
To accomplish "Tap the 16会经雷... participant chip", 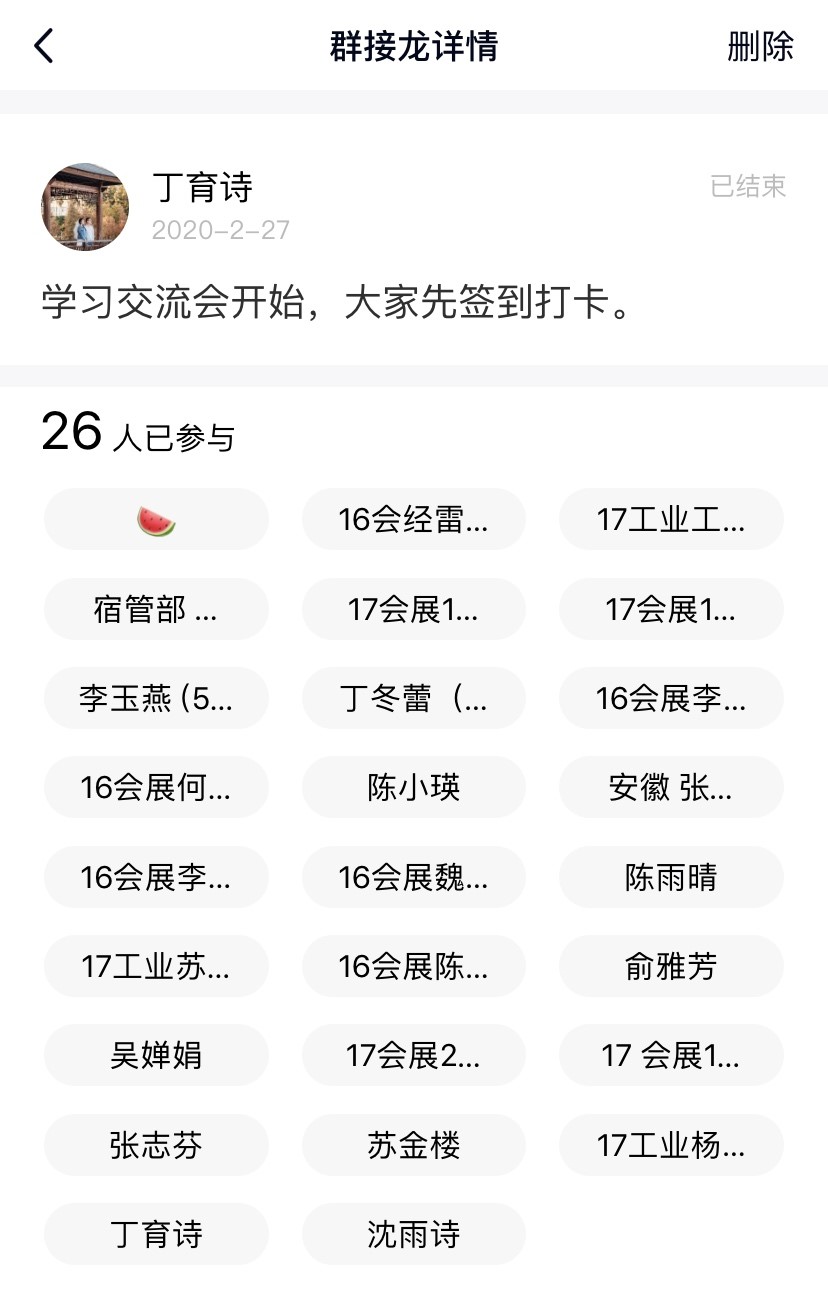I will [x=413, y=520].
